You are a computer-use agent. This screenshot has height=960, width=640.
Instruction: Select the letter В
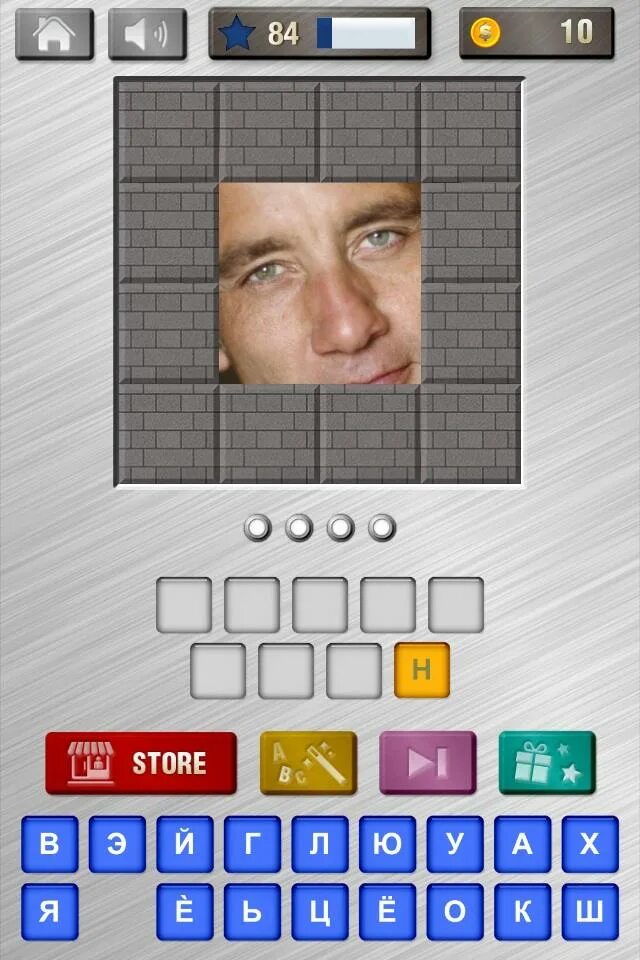tap(49, 845)
